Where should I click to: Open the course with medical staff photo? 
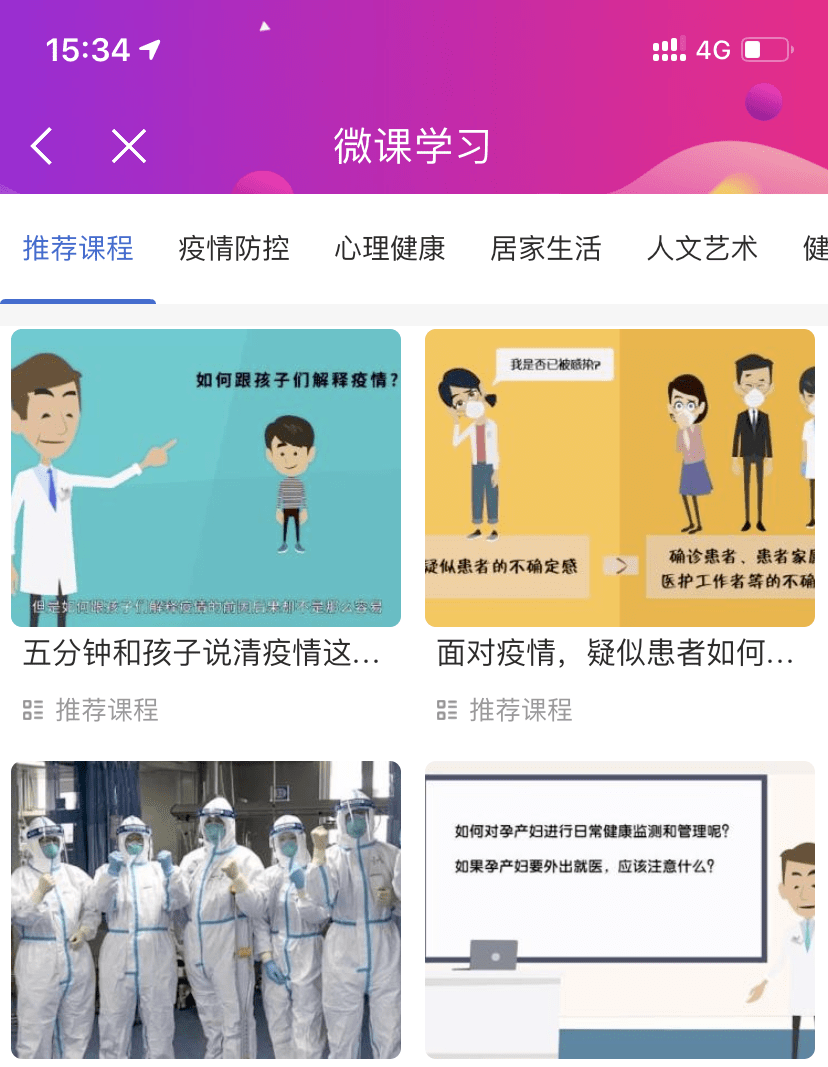coord(206,909)
